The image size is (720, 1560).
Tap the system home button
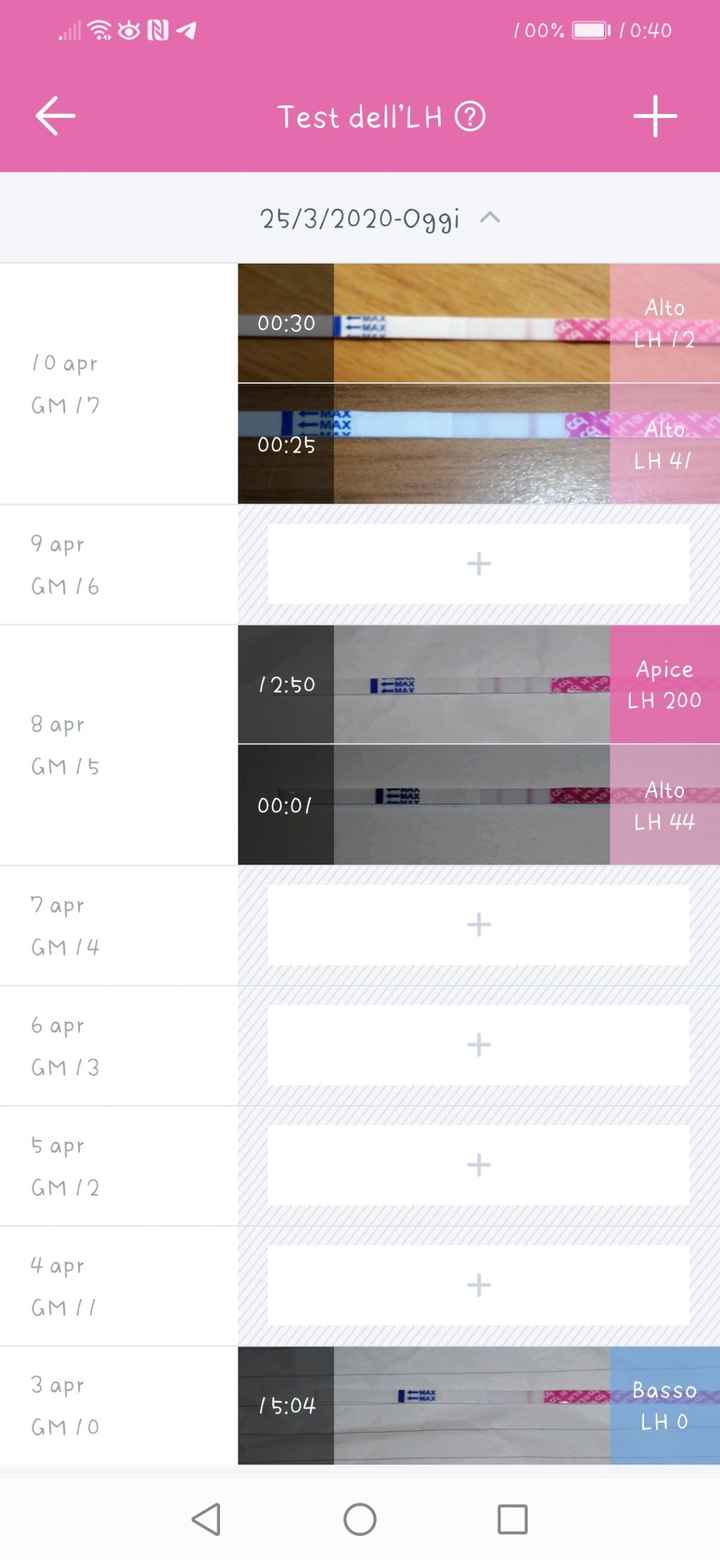point(360,1519)
